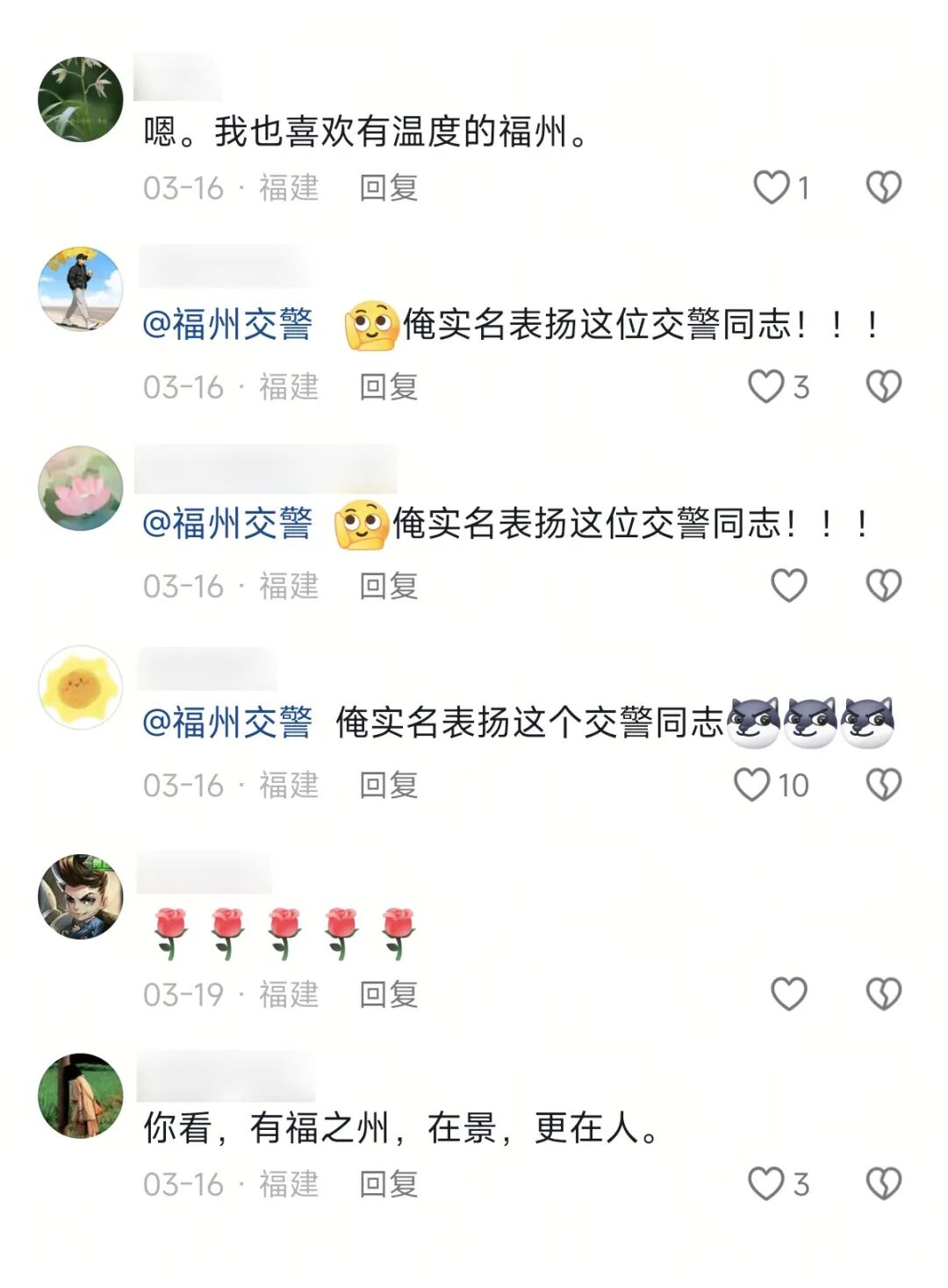Open the walking-man avatar commenter's profile
The height and width of the screenshot is (1288, 948).
pos(81,289)
